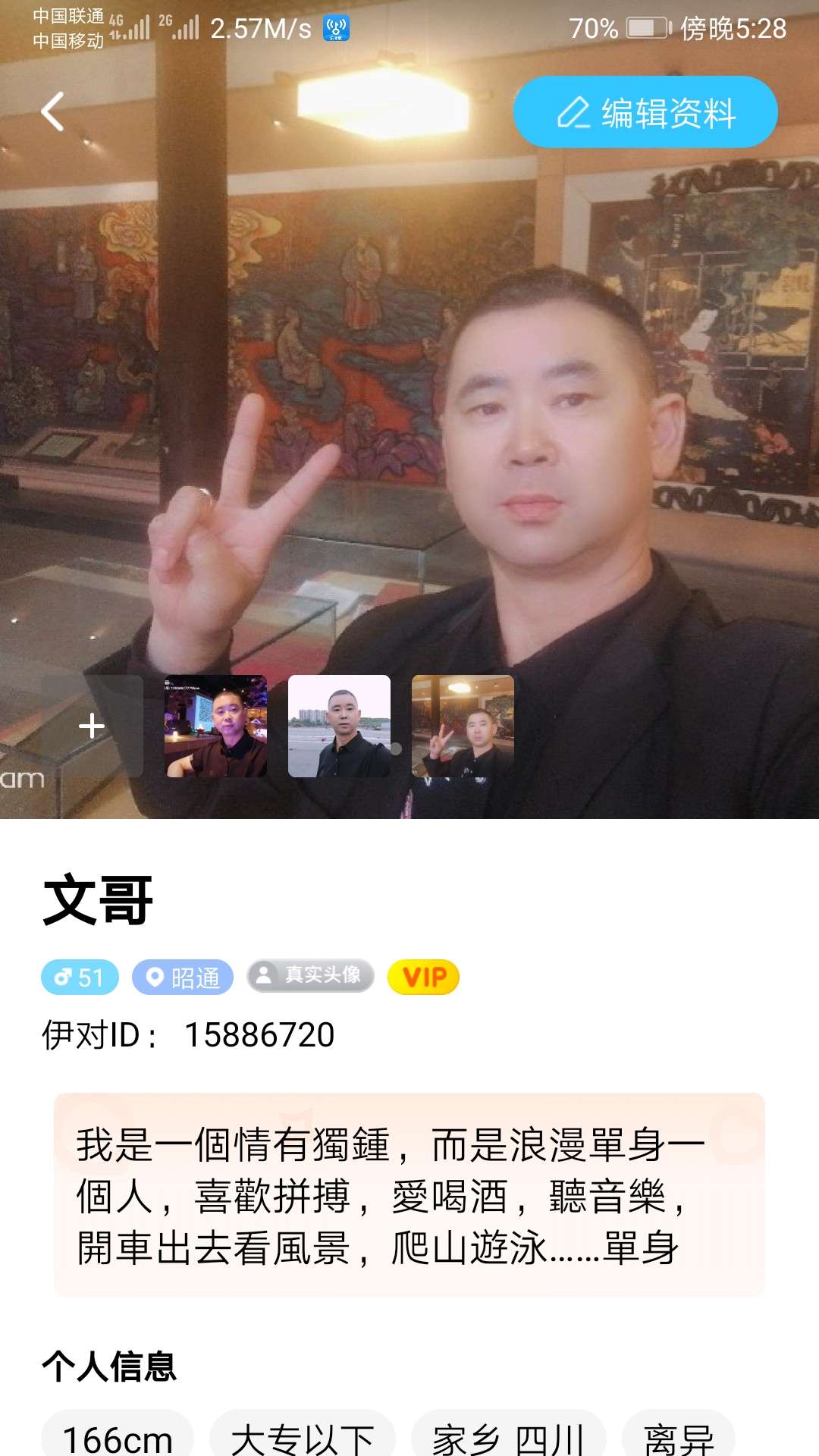Tap the VIP badge
The width and height of the screenshot is (819, 1456).
[x=423, y=977]
